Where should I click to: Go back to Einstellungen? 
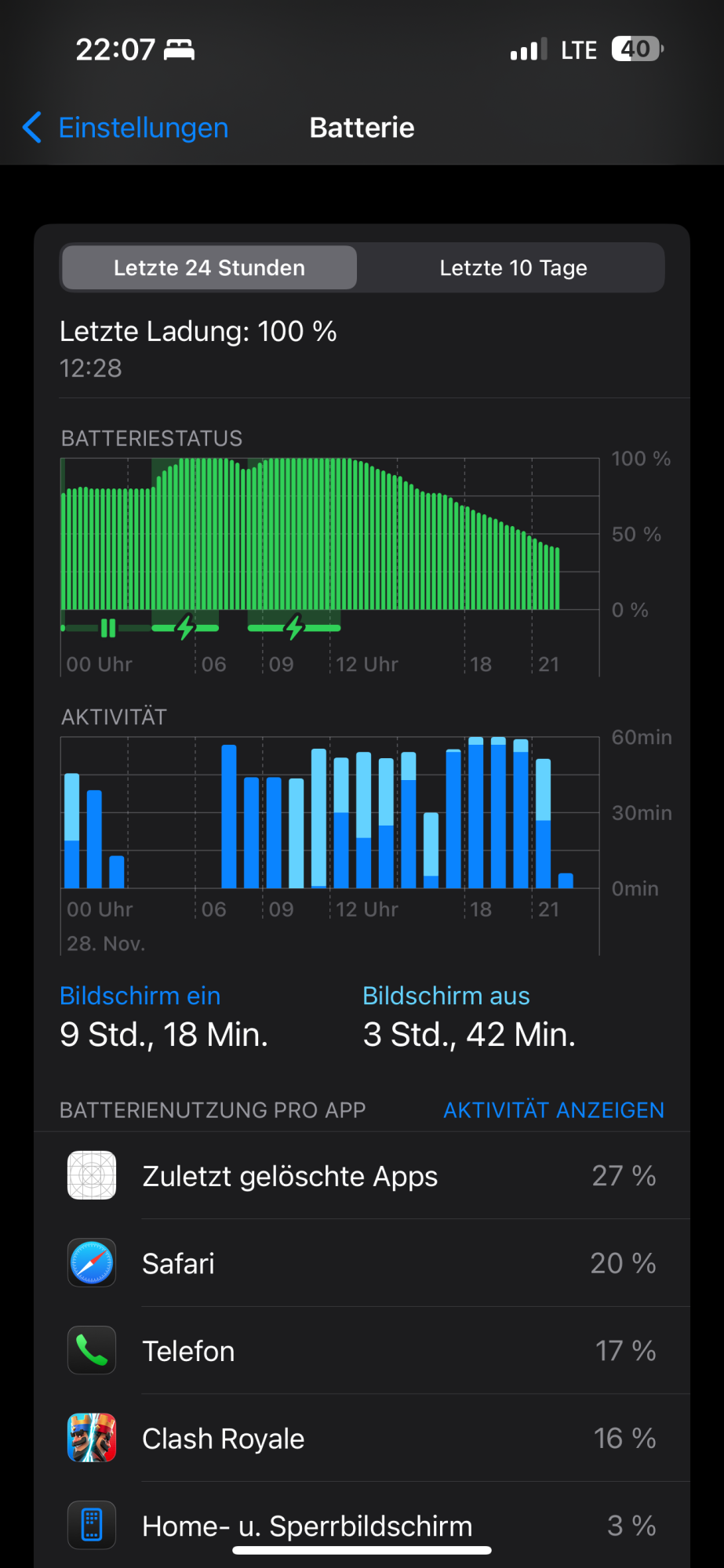coord(126,128)
